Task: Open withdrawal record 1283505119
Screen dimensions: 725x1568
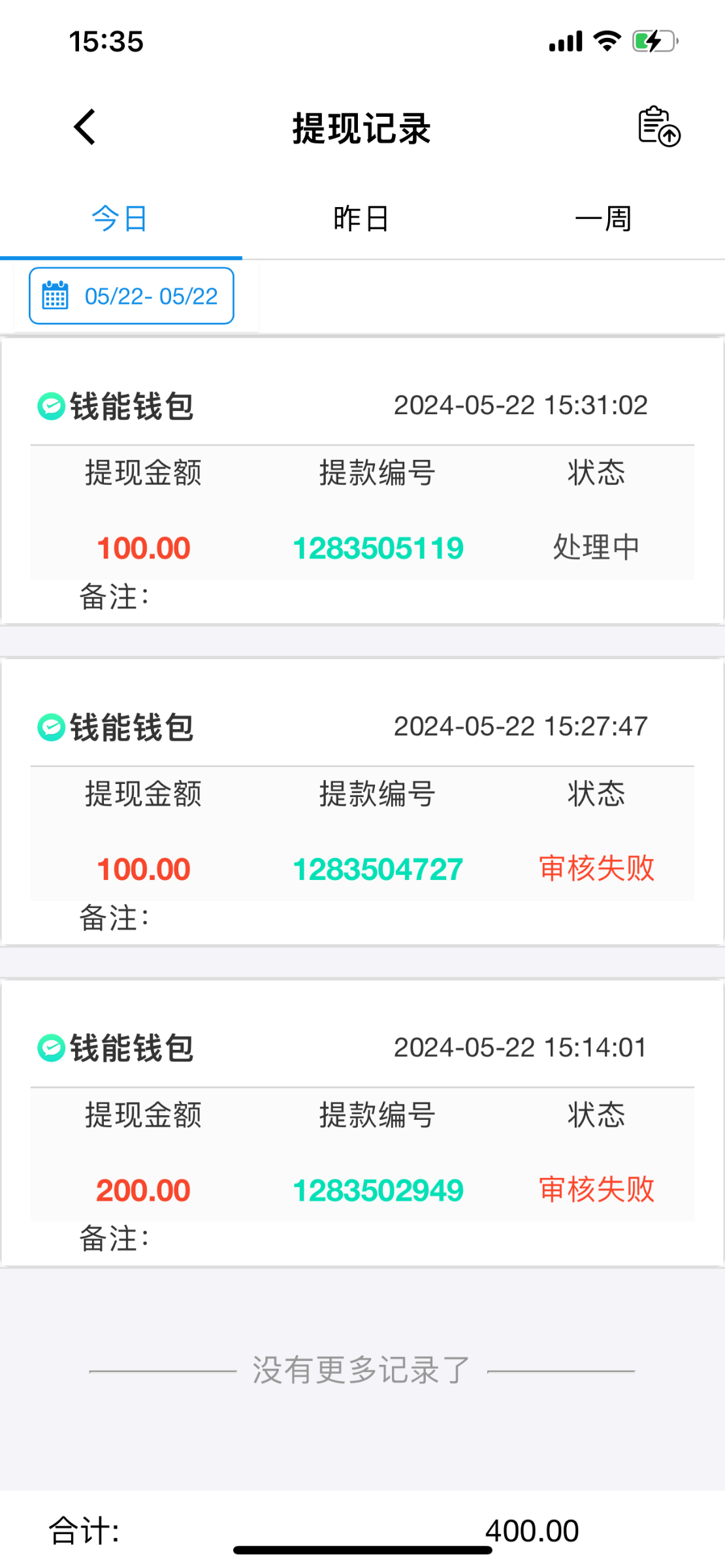Action: tap(378, 548)
